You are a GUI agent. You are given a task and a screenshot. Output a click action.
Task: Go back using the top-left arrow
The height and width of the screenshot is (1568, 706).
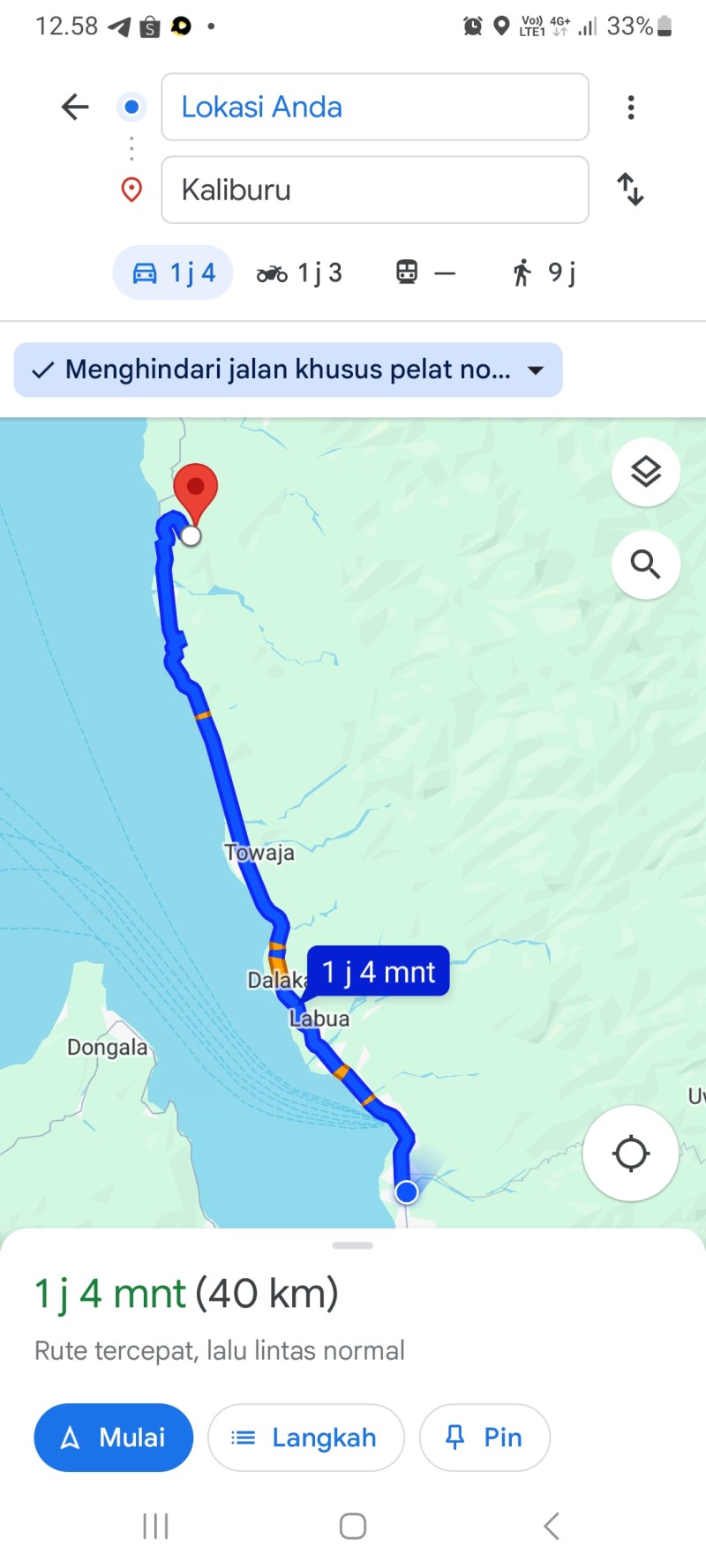pyautogui.click(x=75, y=108)
